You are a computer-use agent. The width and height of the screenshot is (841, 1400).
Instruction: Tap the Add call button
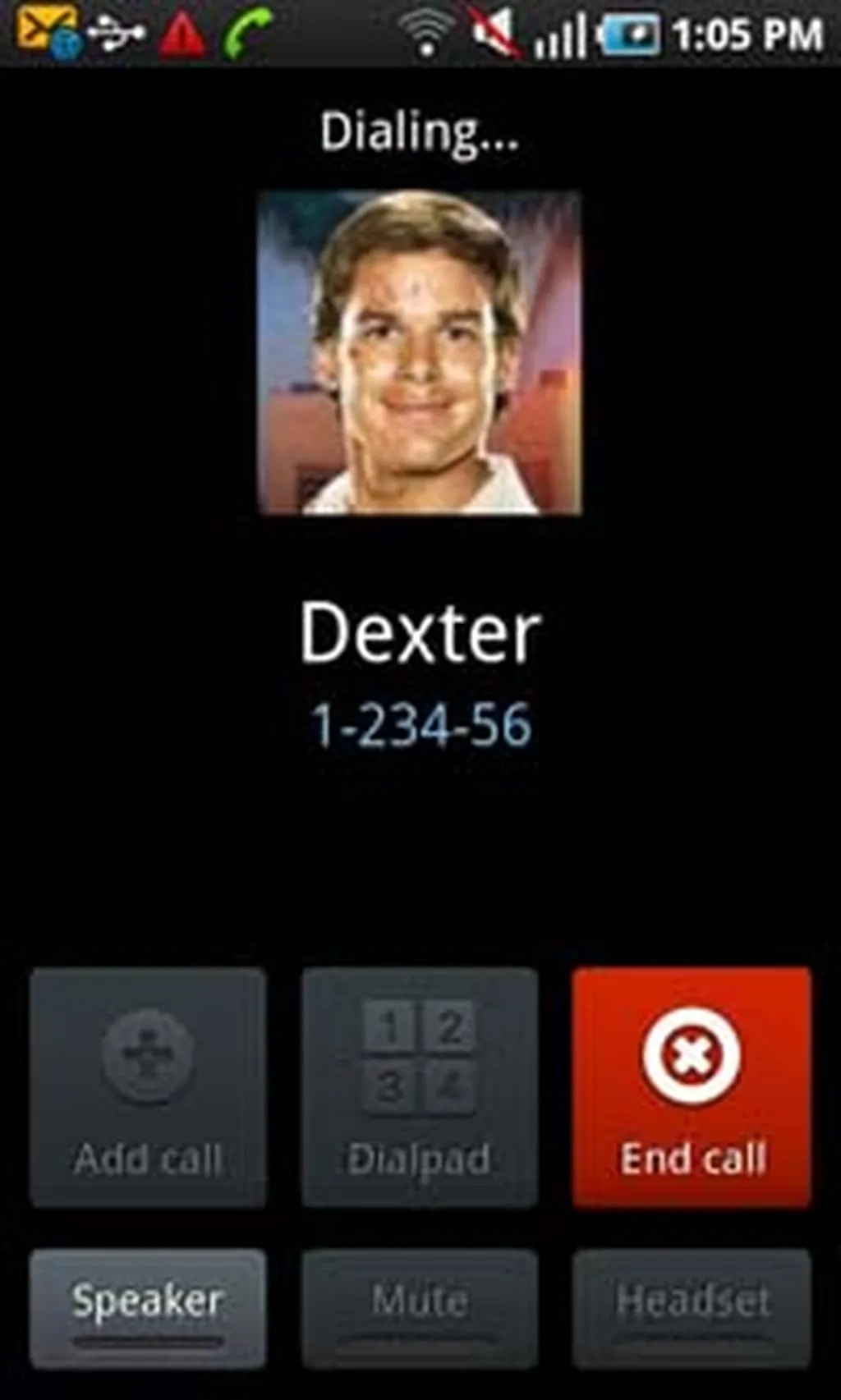(x=148, y=1086)
